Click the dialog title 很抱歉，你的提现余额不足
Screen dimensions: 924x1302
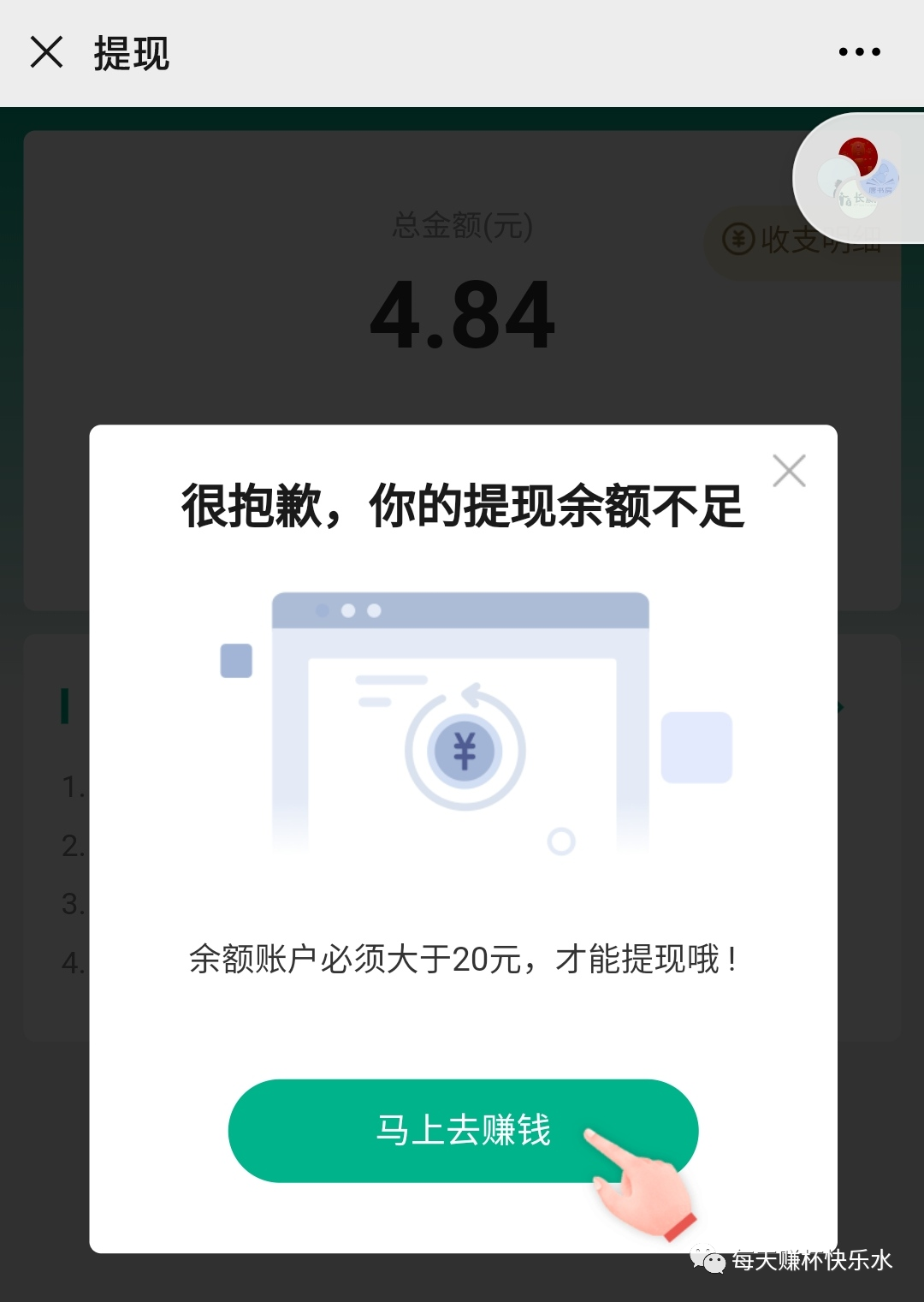point(462,505)
